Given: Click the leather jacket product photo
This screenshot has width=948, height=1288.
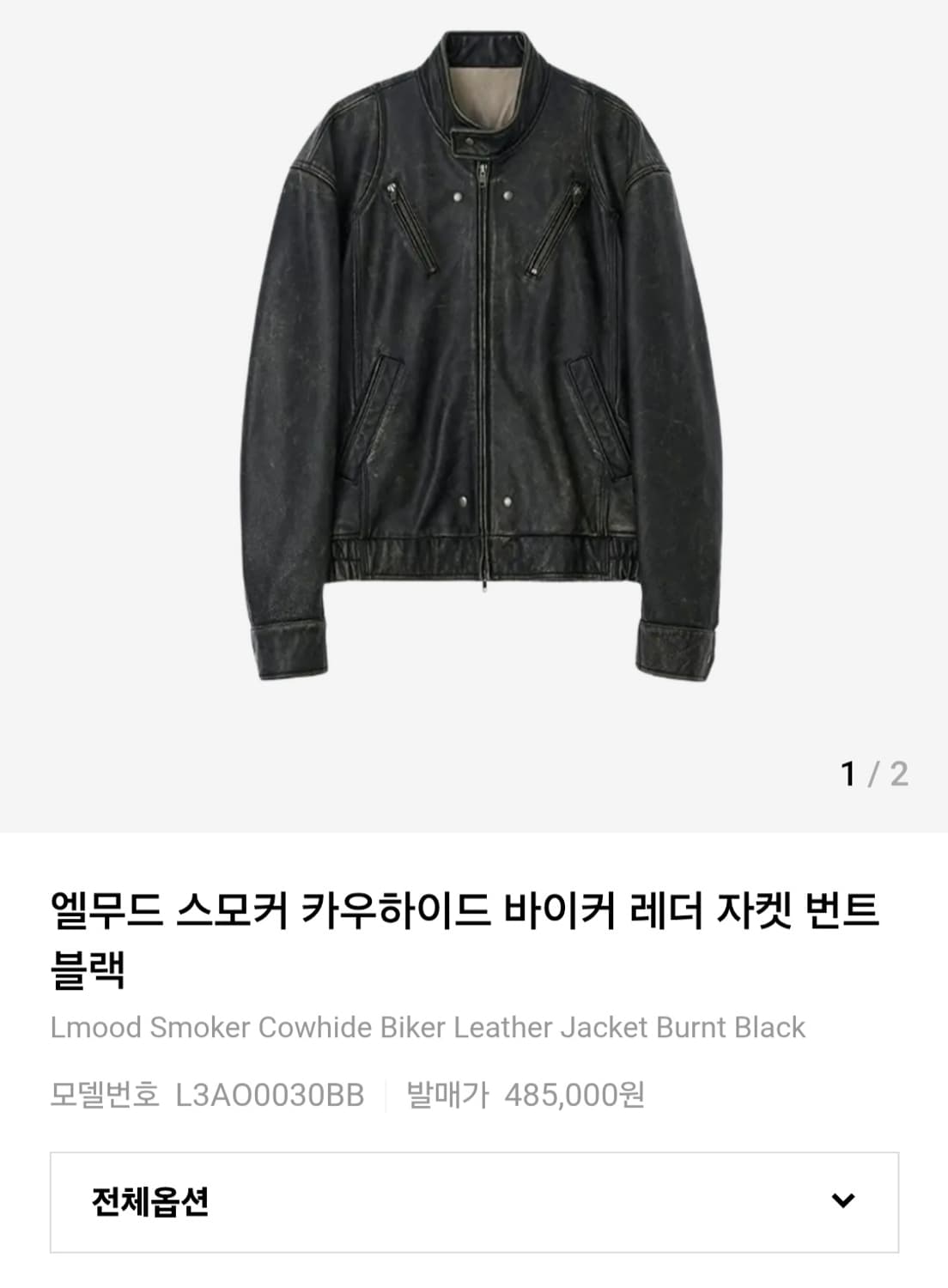Looking at the screenshot, I should click(x=474, y=361).
